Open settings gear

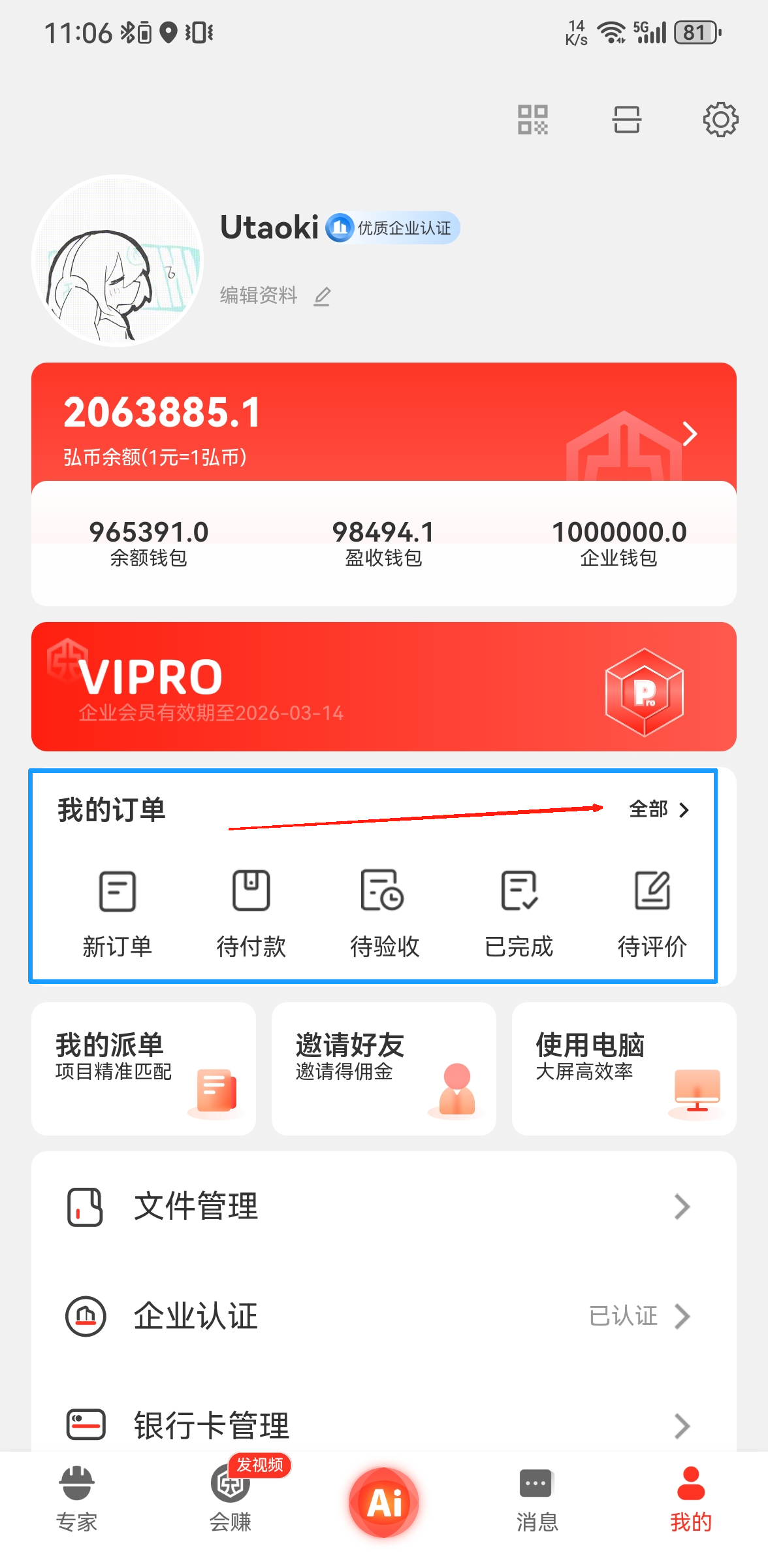point(720,120)
